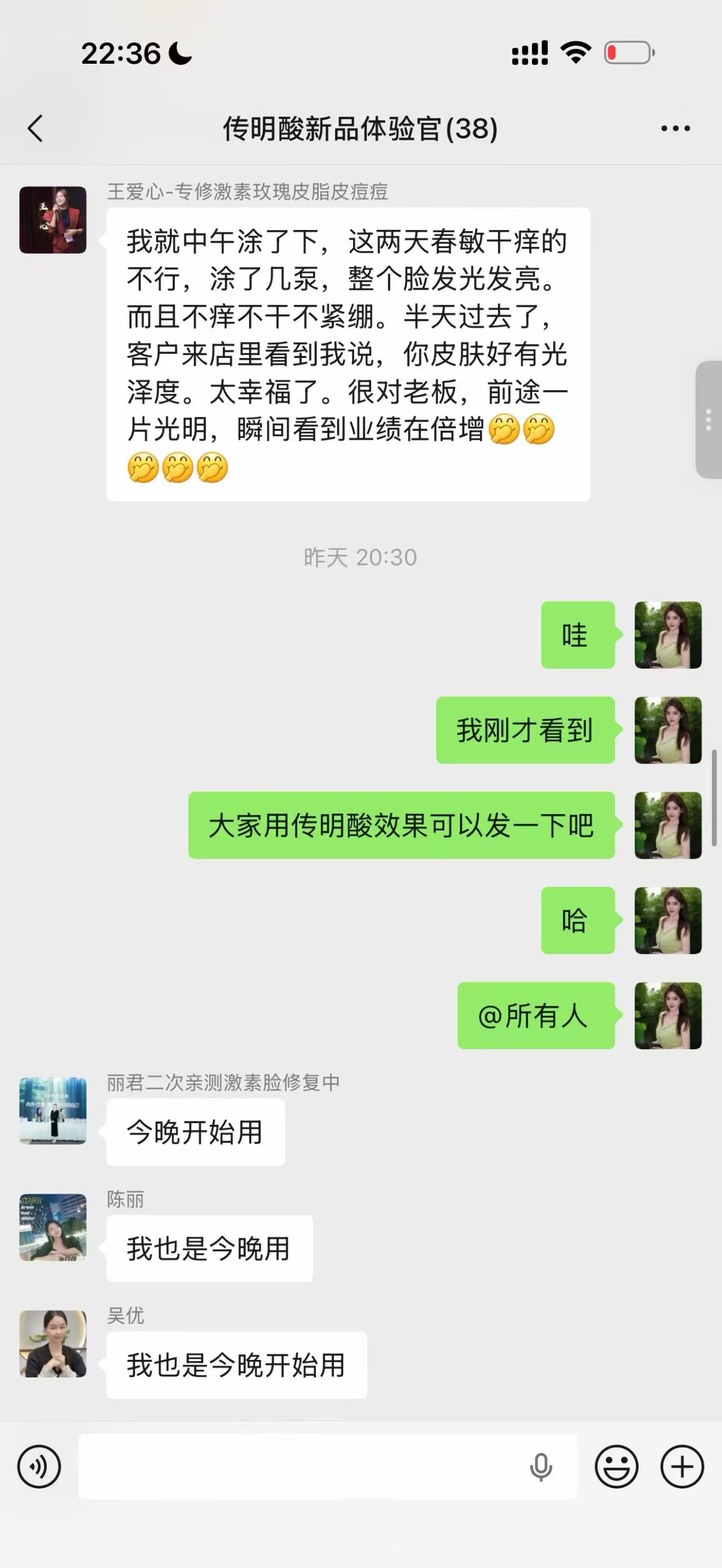Switch to voice message input

coord(39,1467)
